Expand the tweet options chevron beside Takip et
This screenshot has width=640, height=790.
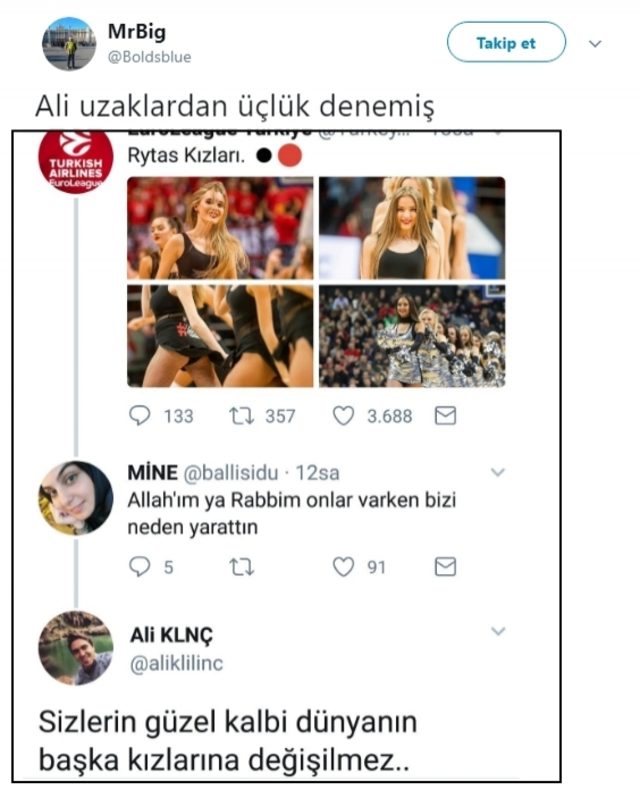point(595,45)
